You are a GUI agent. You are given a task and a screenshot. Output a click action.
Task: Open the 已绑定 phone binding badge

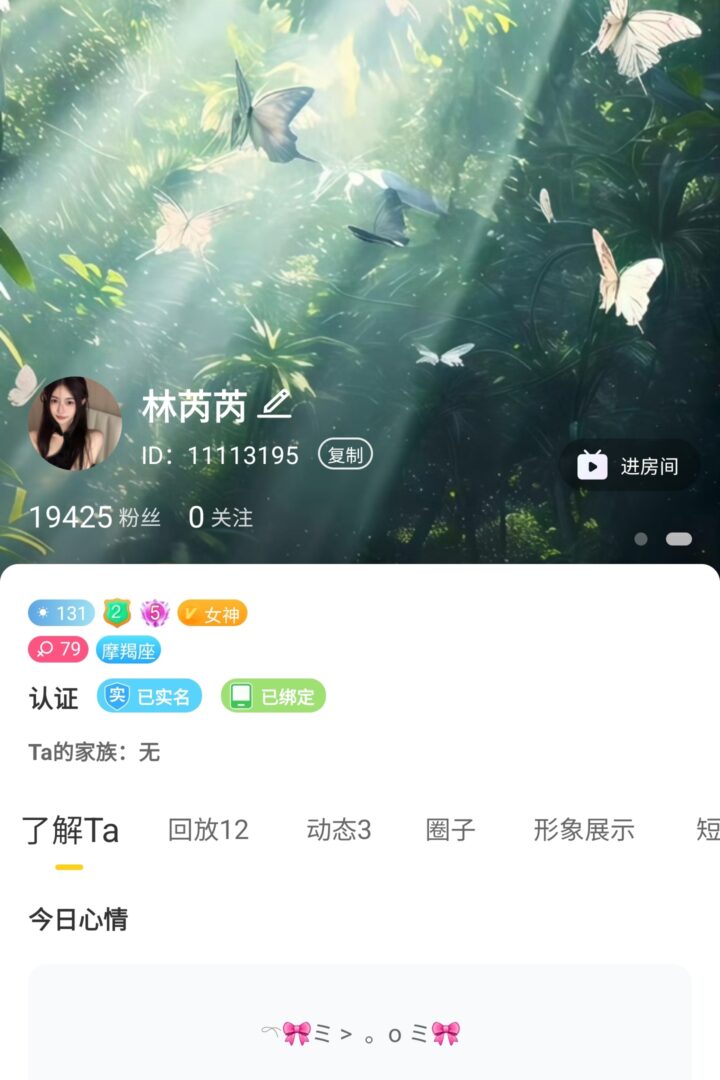tap(273, 696)
